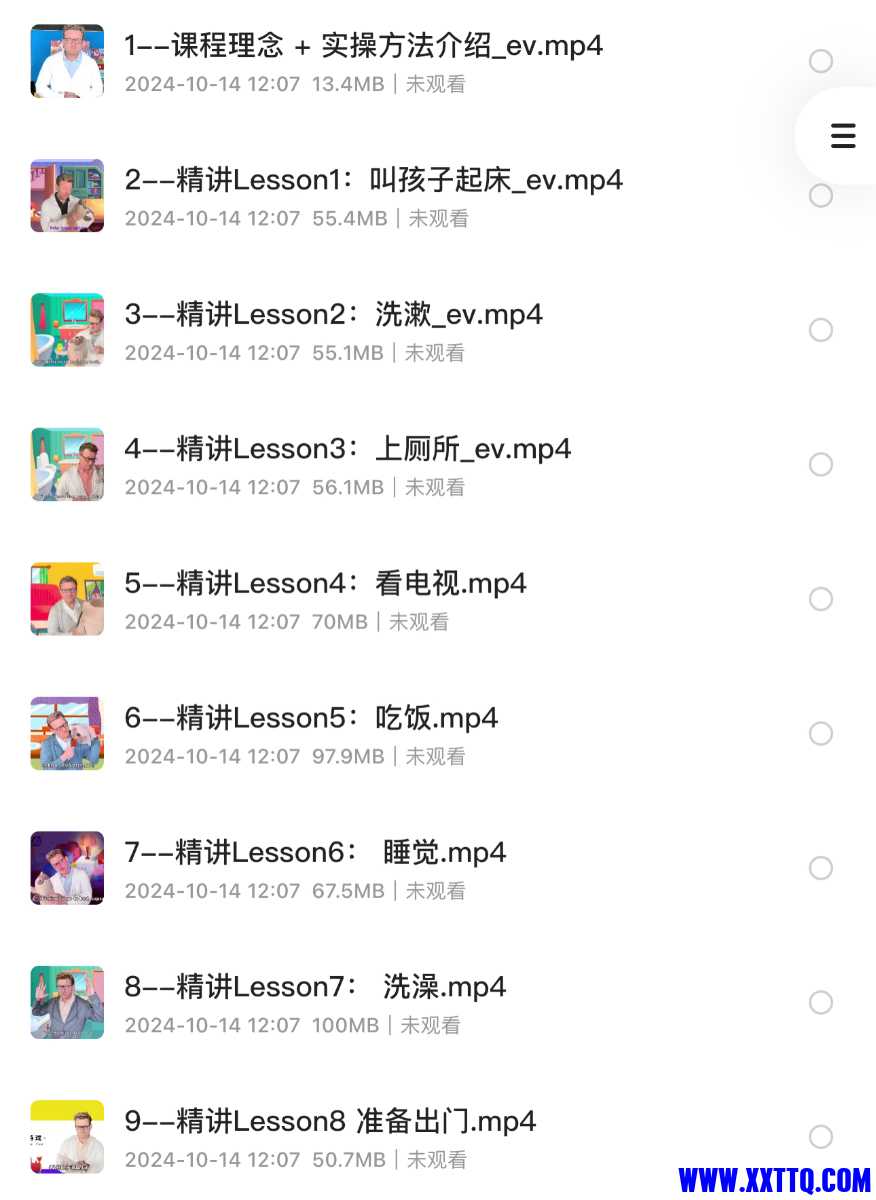Open the floating hamburger menu button

tap(843, 136)
